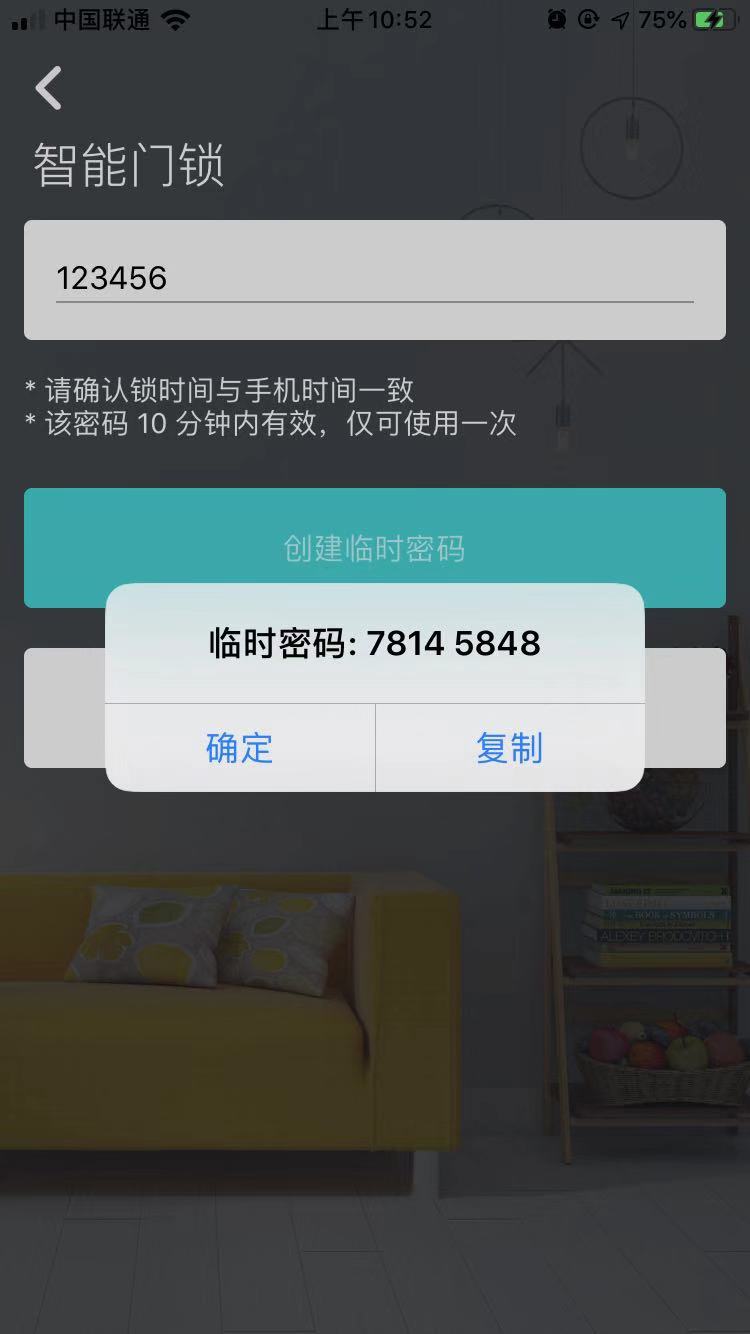Tap the password field showing 123456
Viewport: 750px width, 1334px height.
pyautogui.click(x=374, y=278)
